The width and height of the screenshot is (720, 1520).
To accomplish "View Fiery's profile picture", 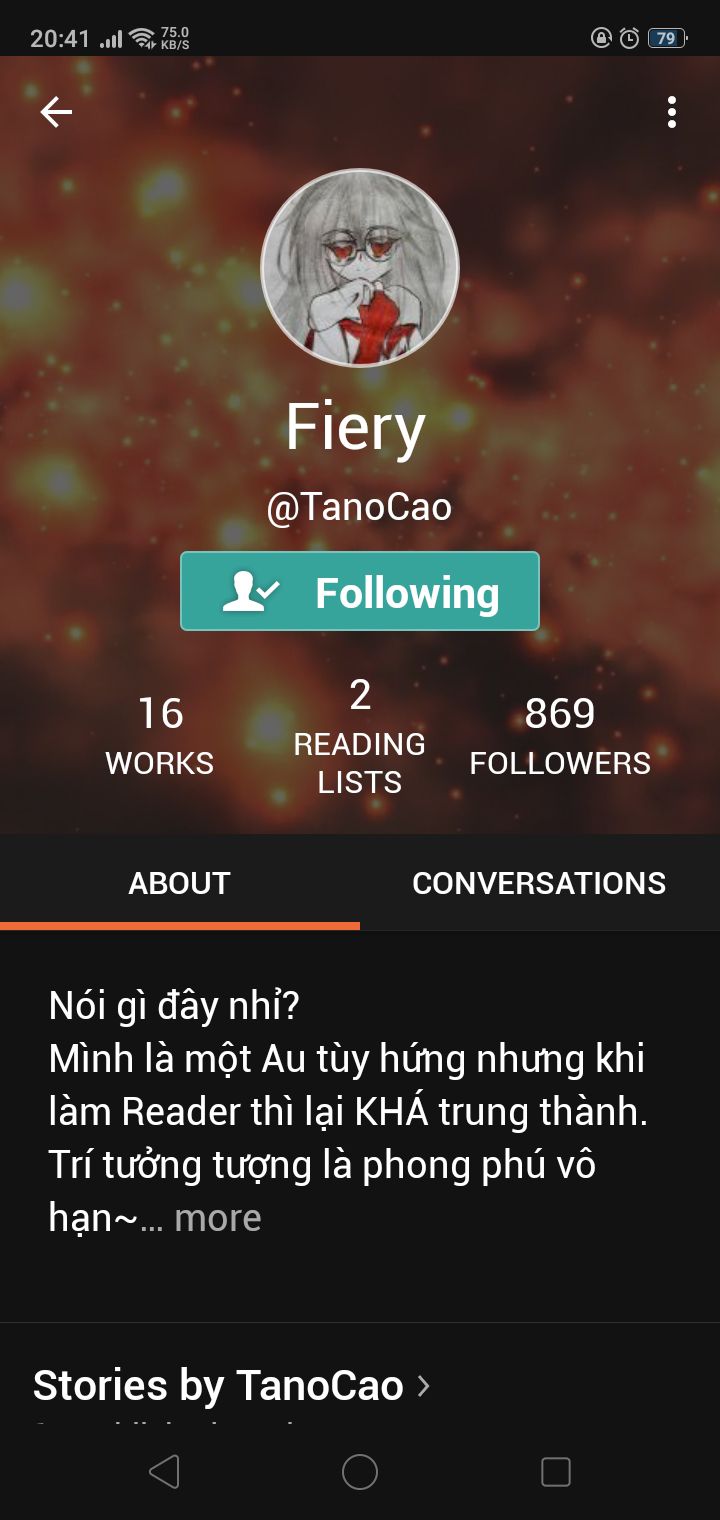I will coord(360,268).
